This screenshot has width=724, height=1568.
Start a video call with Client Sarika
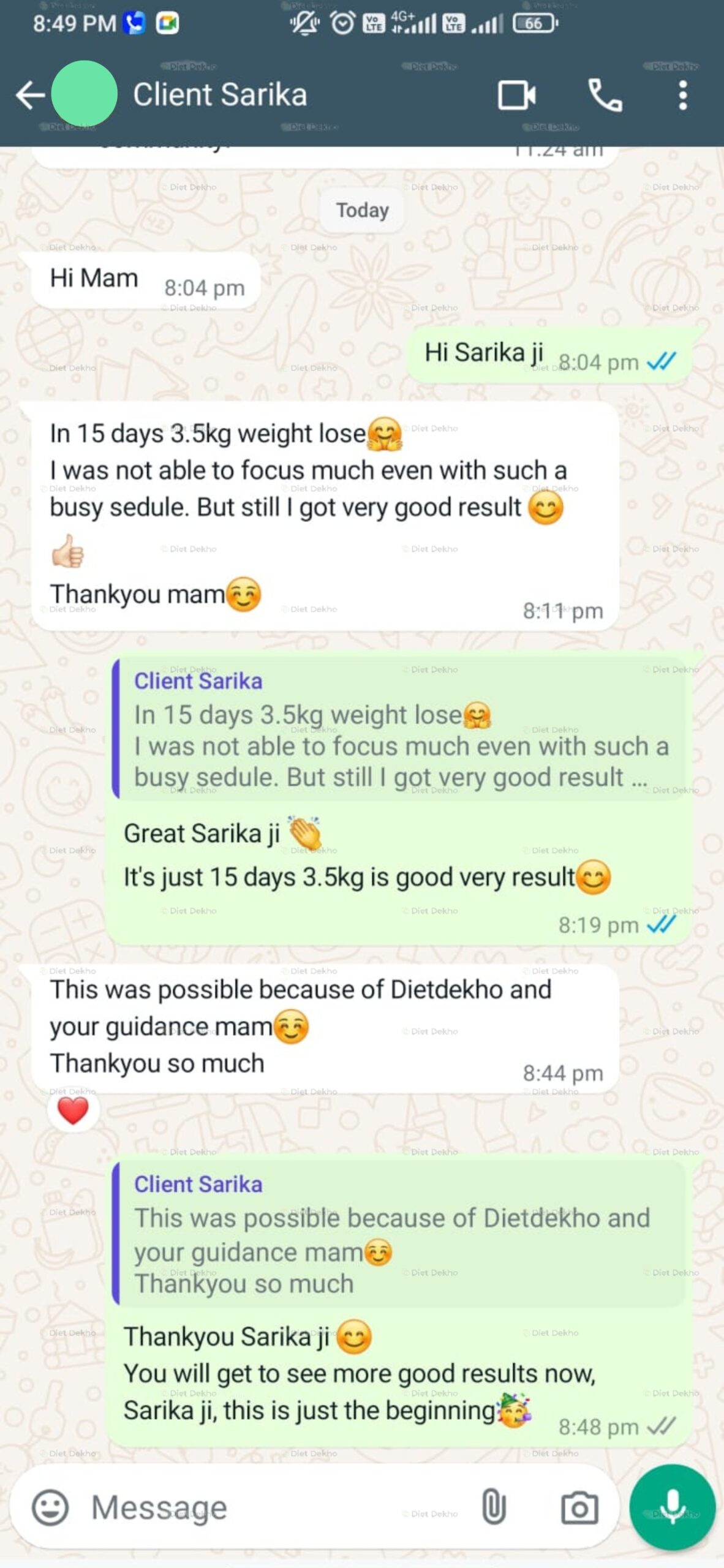[516, 96]
